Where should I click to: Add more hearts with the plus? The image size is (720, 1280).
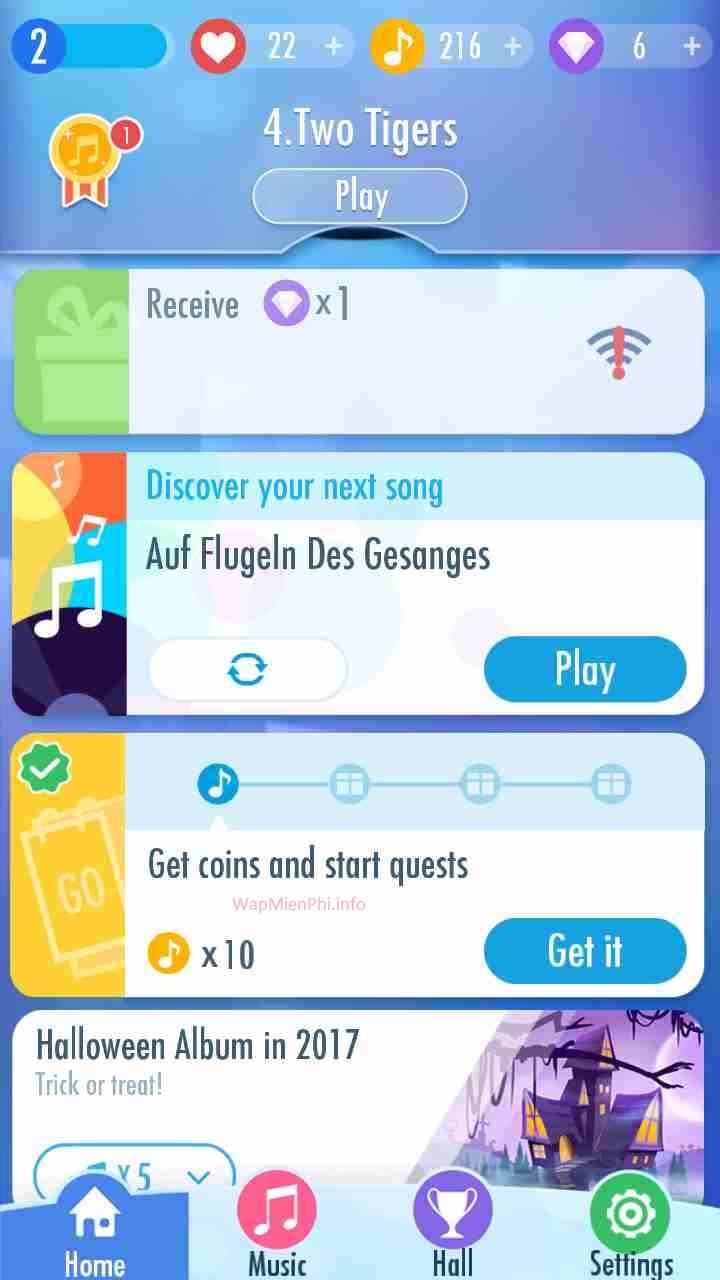[334, 46]
